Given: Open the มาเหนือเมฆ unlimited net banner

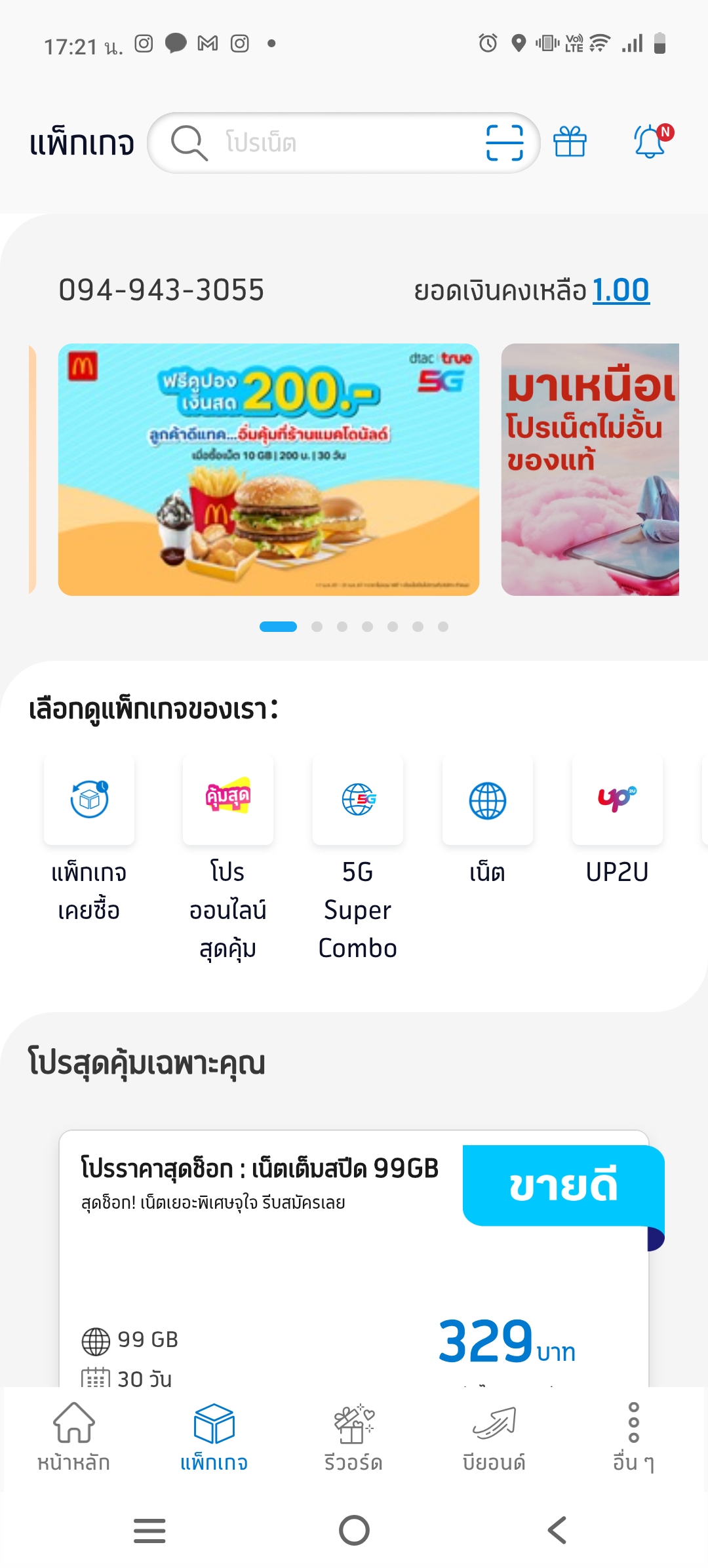Looking at the screenshot, I should point(589,469).
